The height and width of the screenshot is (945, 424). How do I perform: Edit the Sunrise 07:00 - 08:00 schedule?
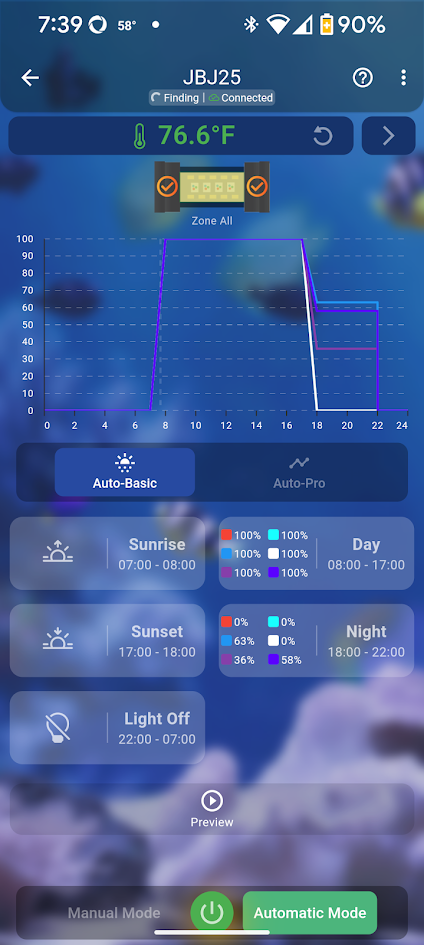pos(107,553)
